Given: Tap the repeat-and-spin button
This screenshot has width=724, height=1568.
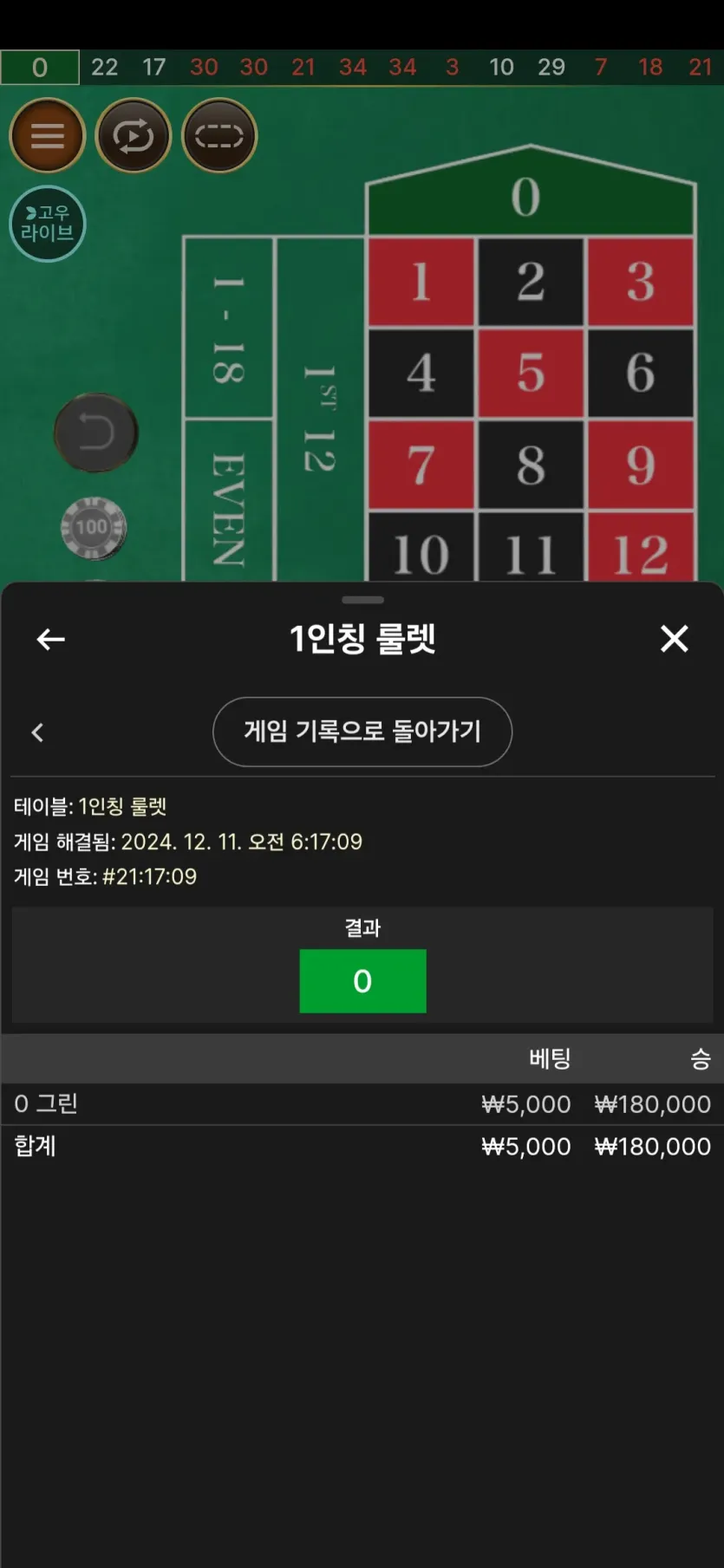Looking at the screenshot, I should pyautogui.click(x=134, y=136).
